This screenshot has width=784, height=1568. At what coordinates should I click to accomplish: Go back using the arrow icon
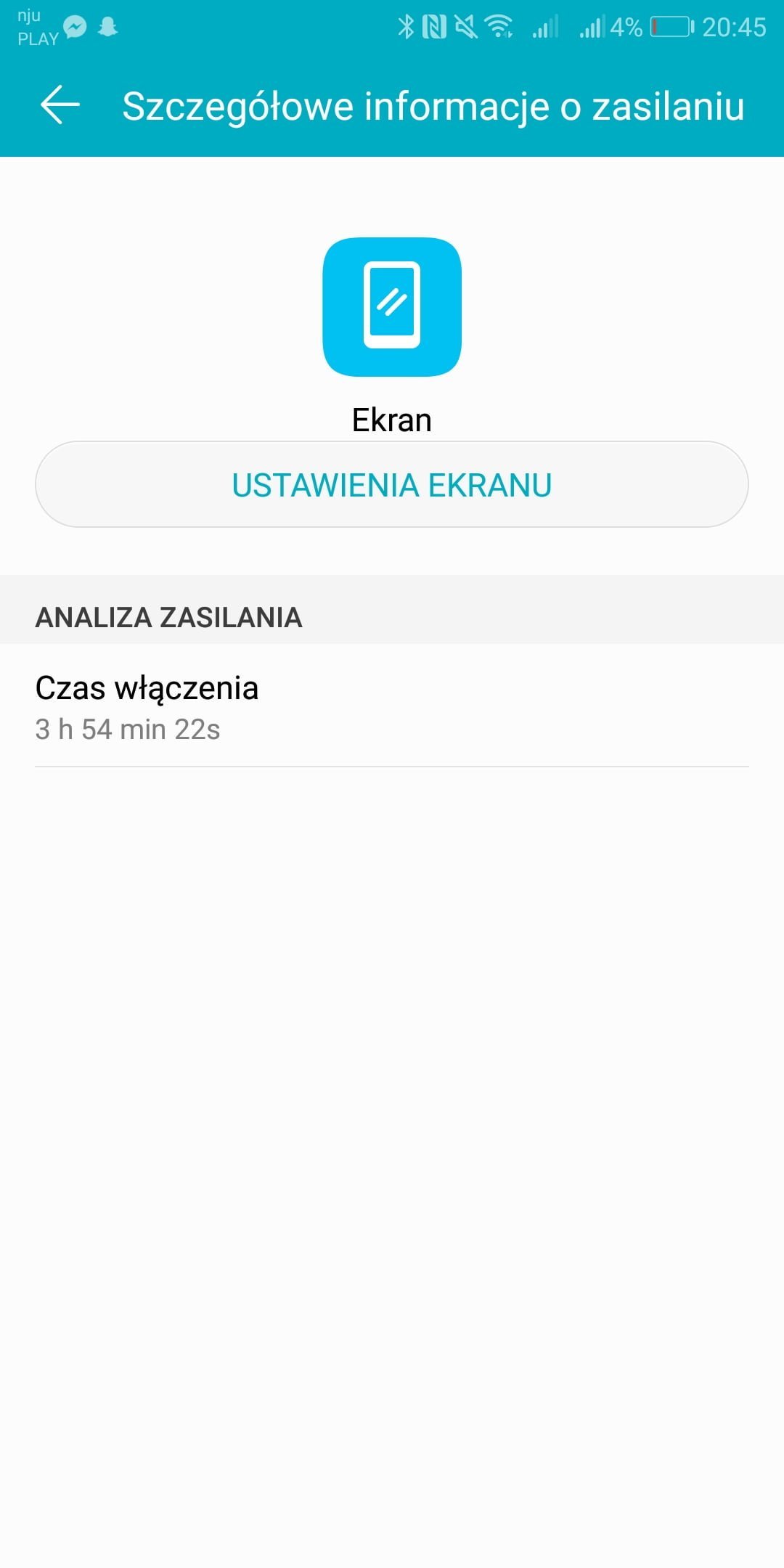coord(60,105)
